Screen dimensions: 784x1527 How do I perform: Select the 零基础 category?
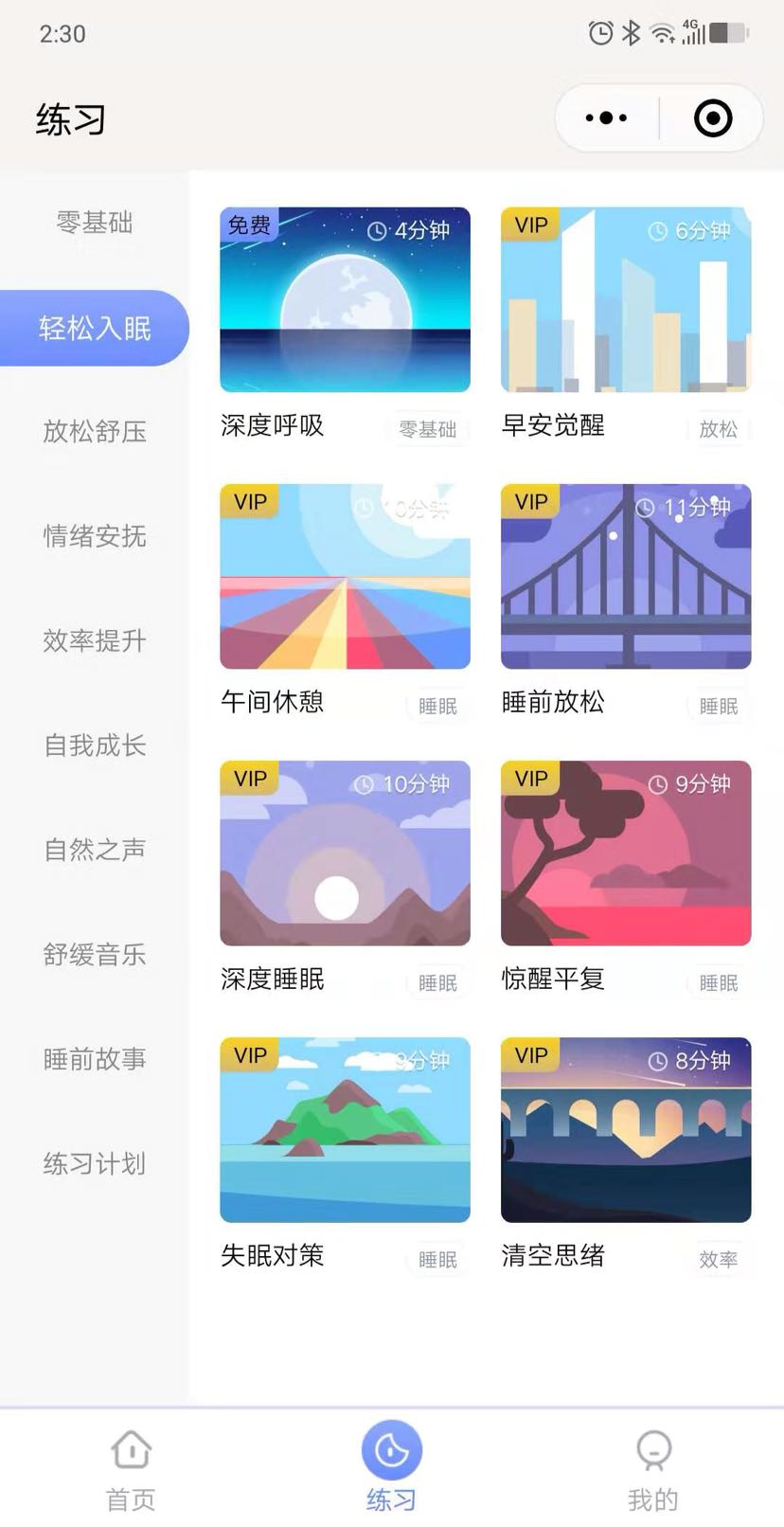click(x=95, y=223)
